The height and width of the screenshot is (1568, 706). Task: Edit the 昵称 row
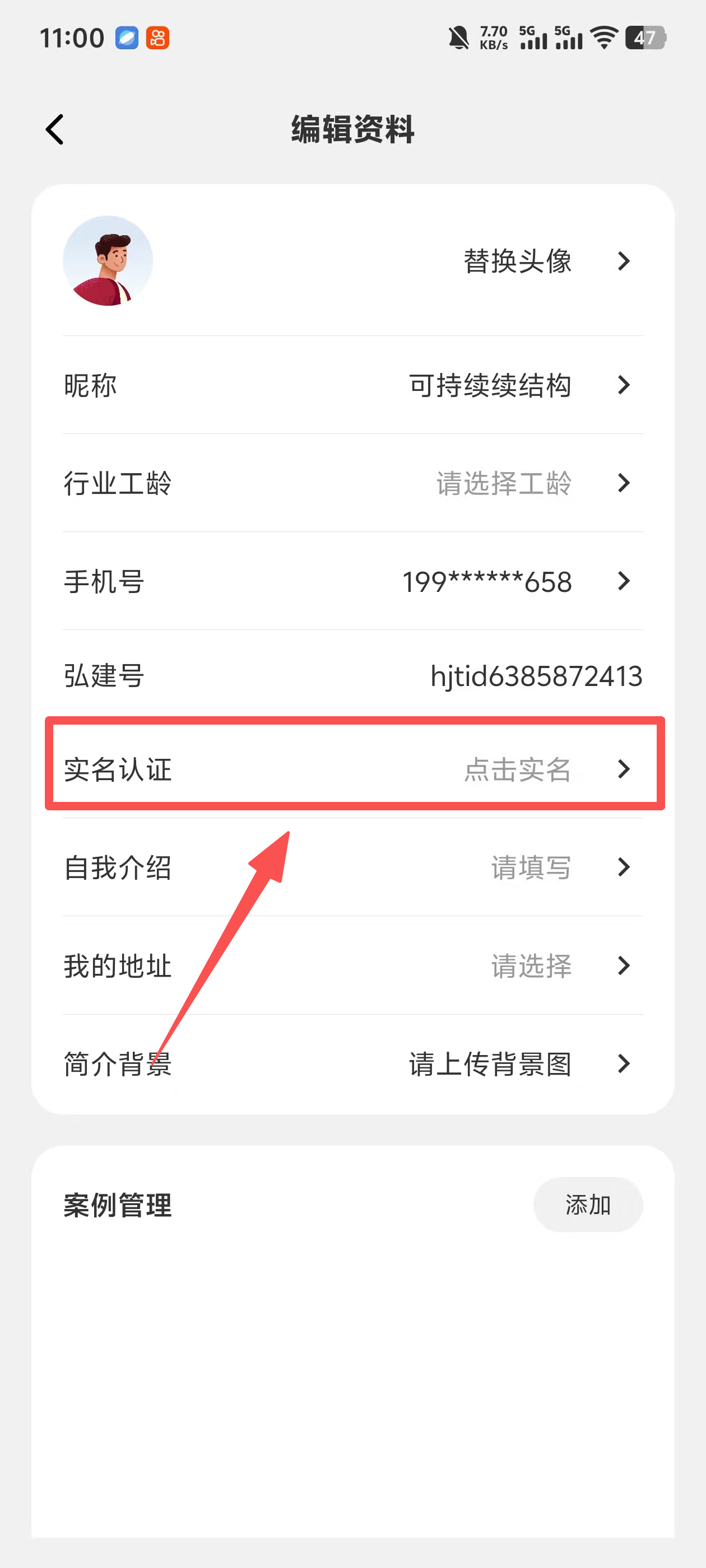pyautogui.click(x=354, y=385)
